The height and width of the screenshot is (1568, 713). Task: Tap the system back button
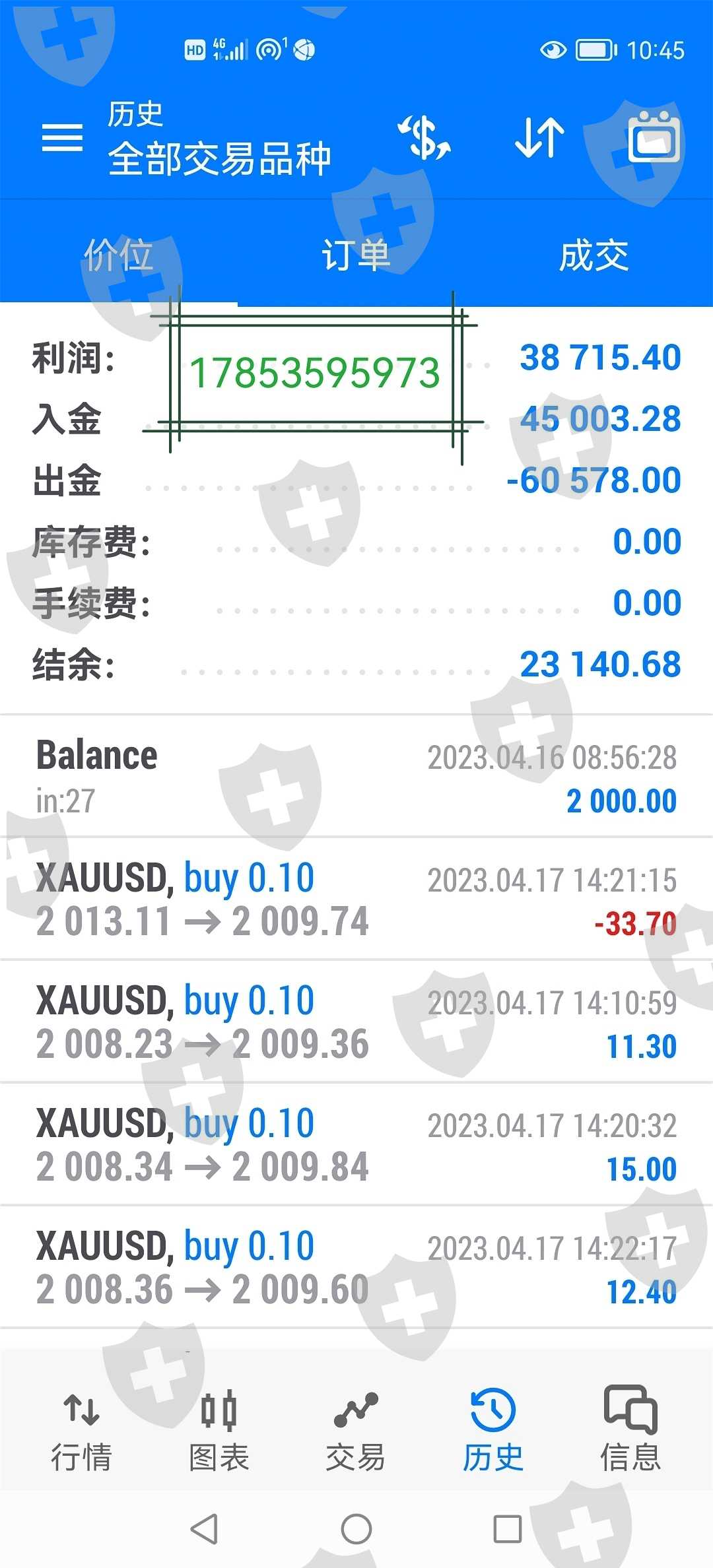tap(204, 1528)
